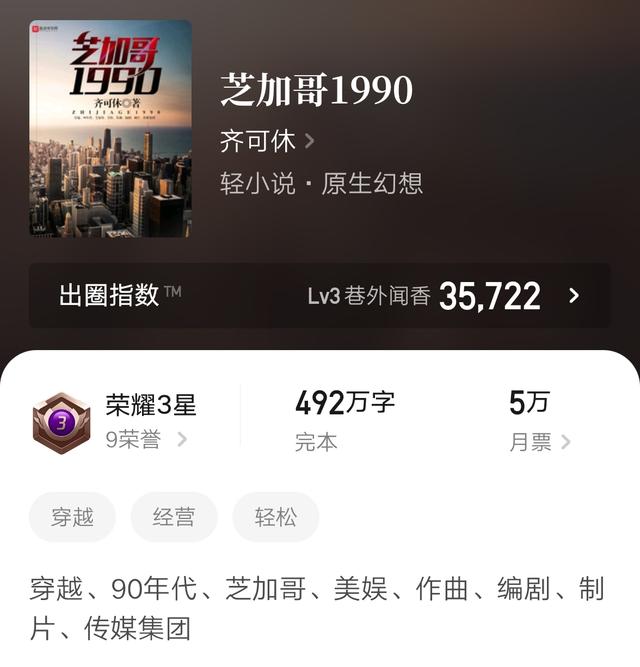Select the 轻松 tag chip
Viewport: 640px width, 667px height.
tap(276, 517)
